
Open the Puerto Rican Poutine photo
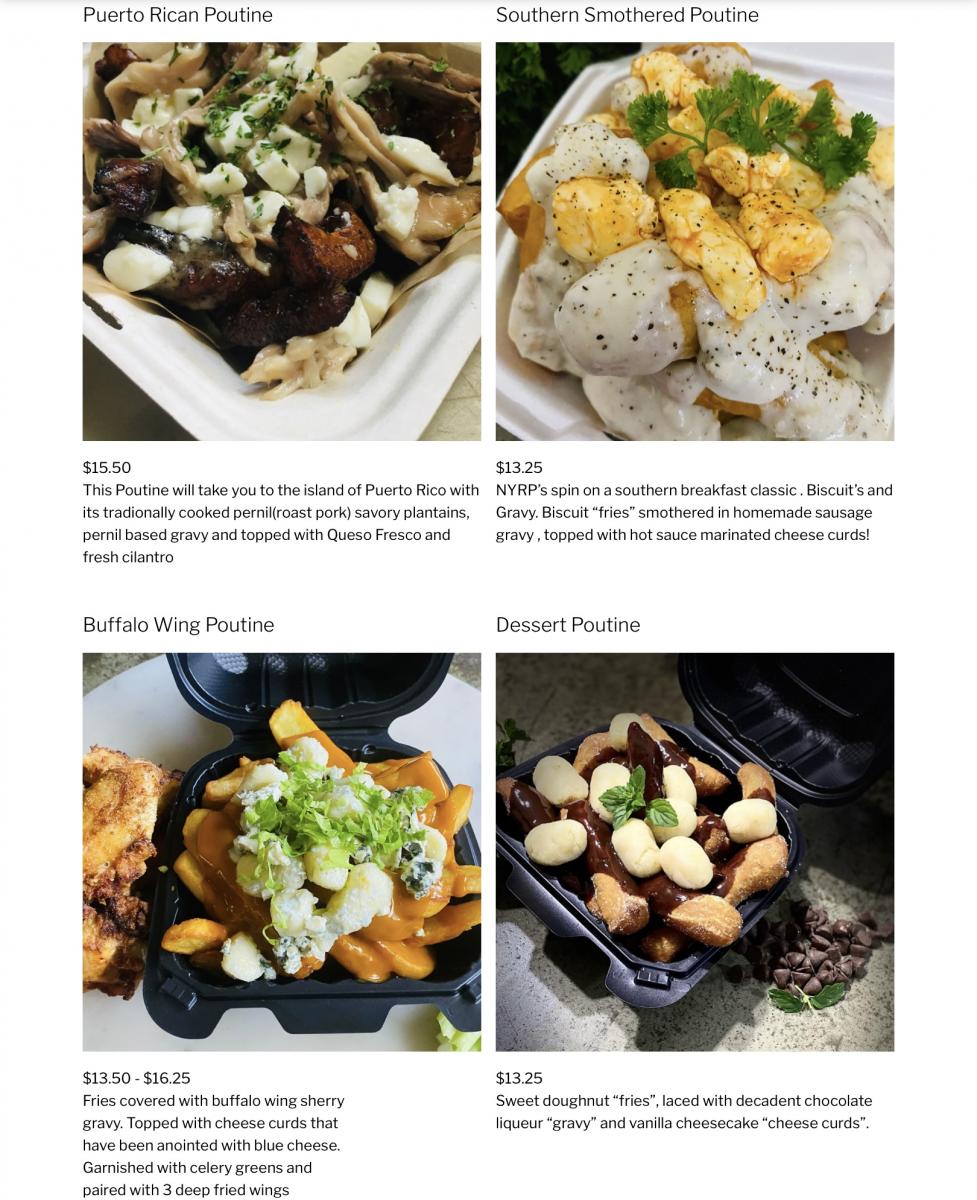tap(281, 241)
